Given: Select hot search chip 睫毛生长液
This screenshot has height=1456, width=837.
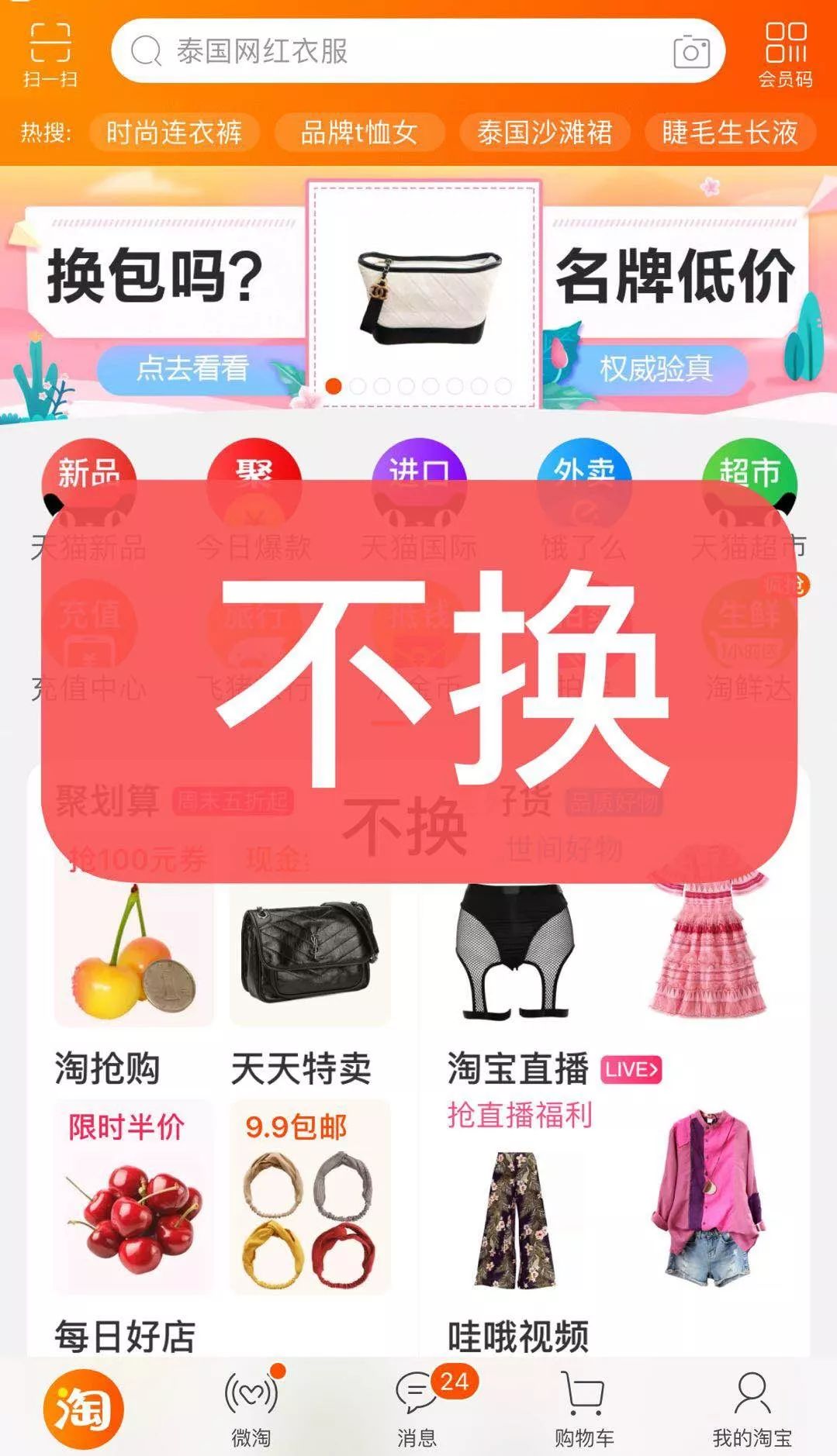Looking at the screenshot, I should coord(730,133).
